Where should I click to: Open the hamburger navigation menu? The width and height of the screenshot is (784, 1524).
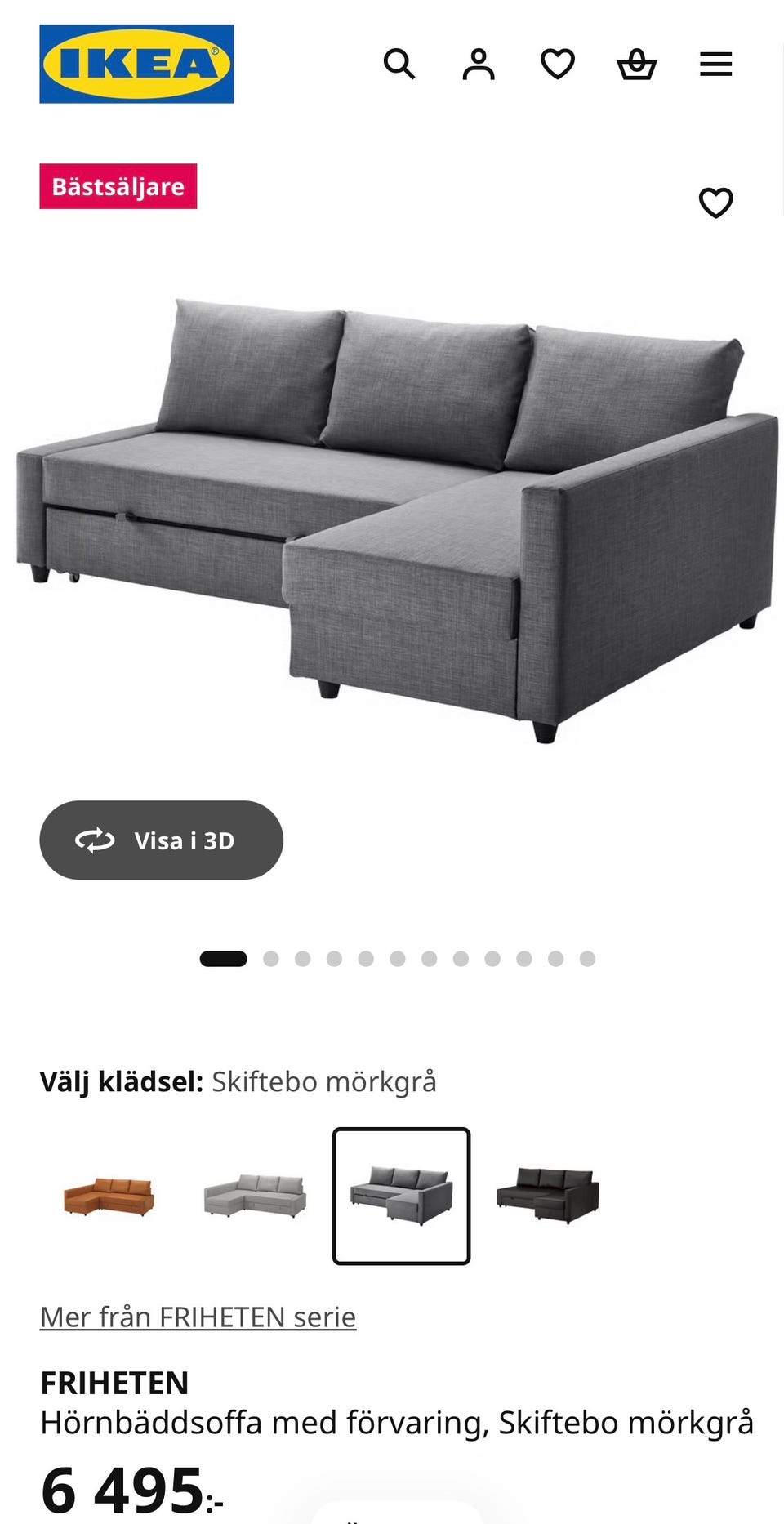[716, 63]
